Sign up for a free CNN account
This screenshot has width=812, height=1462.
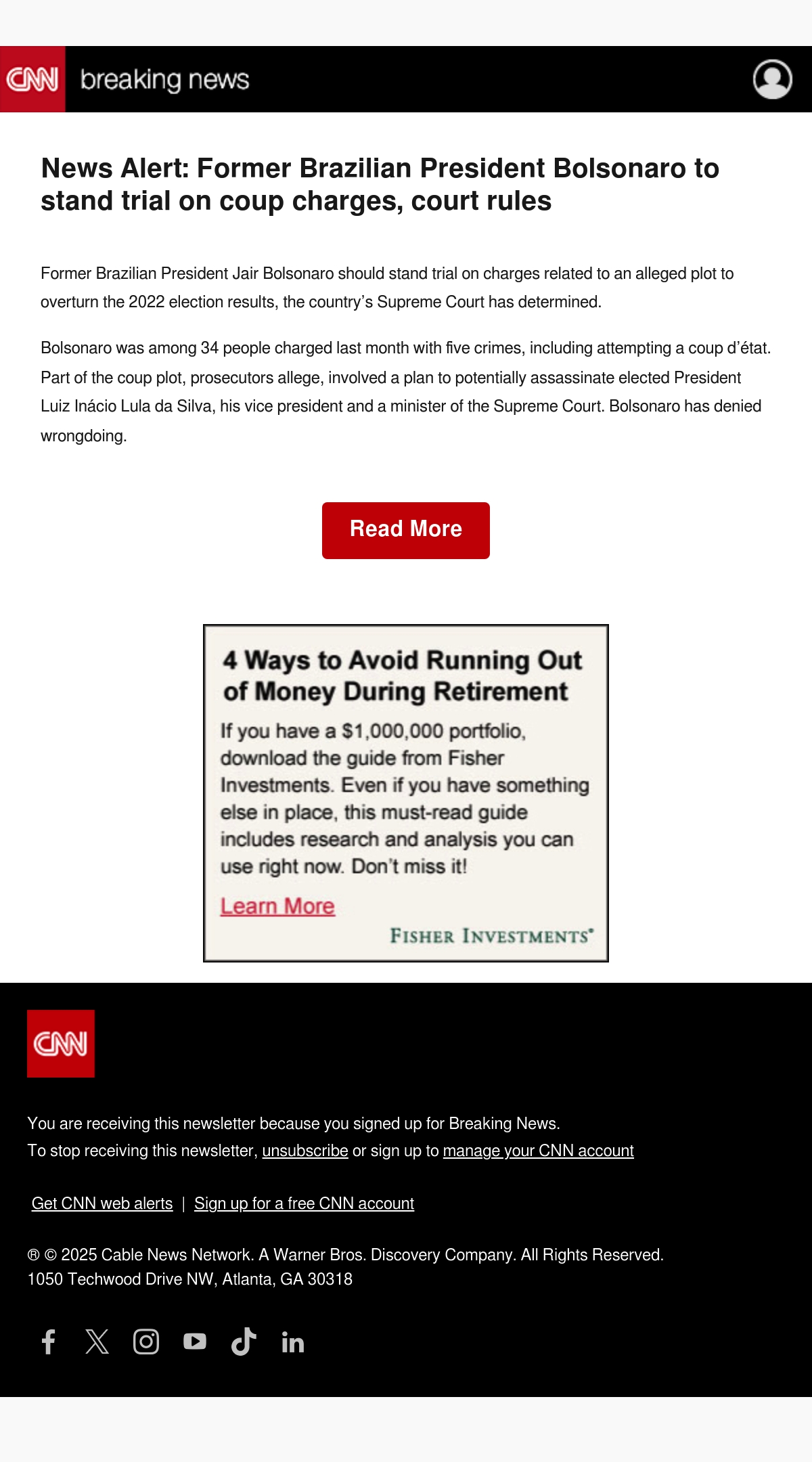click(304, 1203)
